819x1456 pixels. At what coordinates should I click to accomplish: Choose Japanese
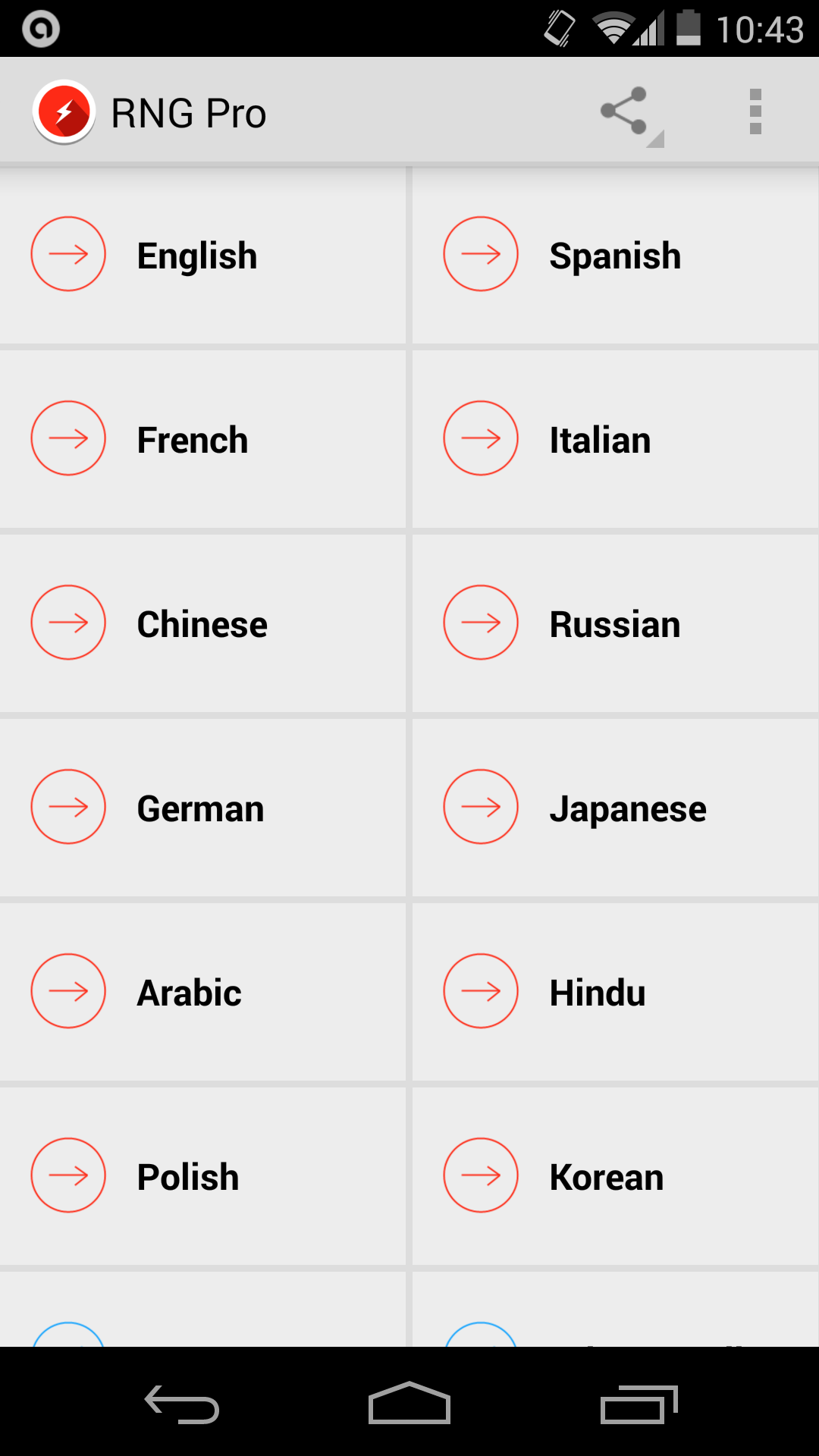pos(615,808)
